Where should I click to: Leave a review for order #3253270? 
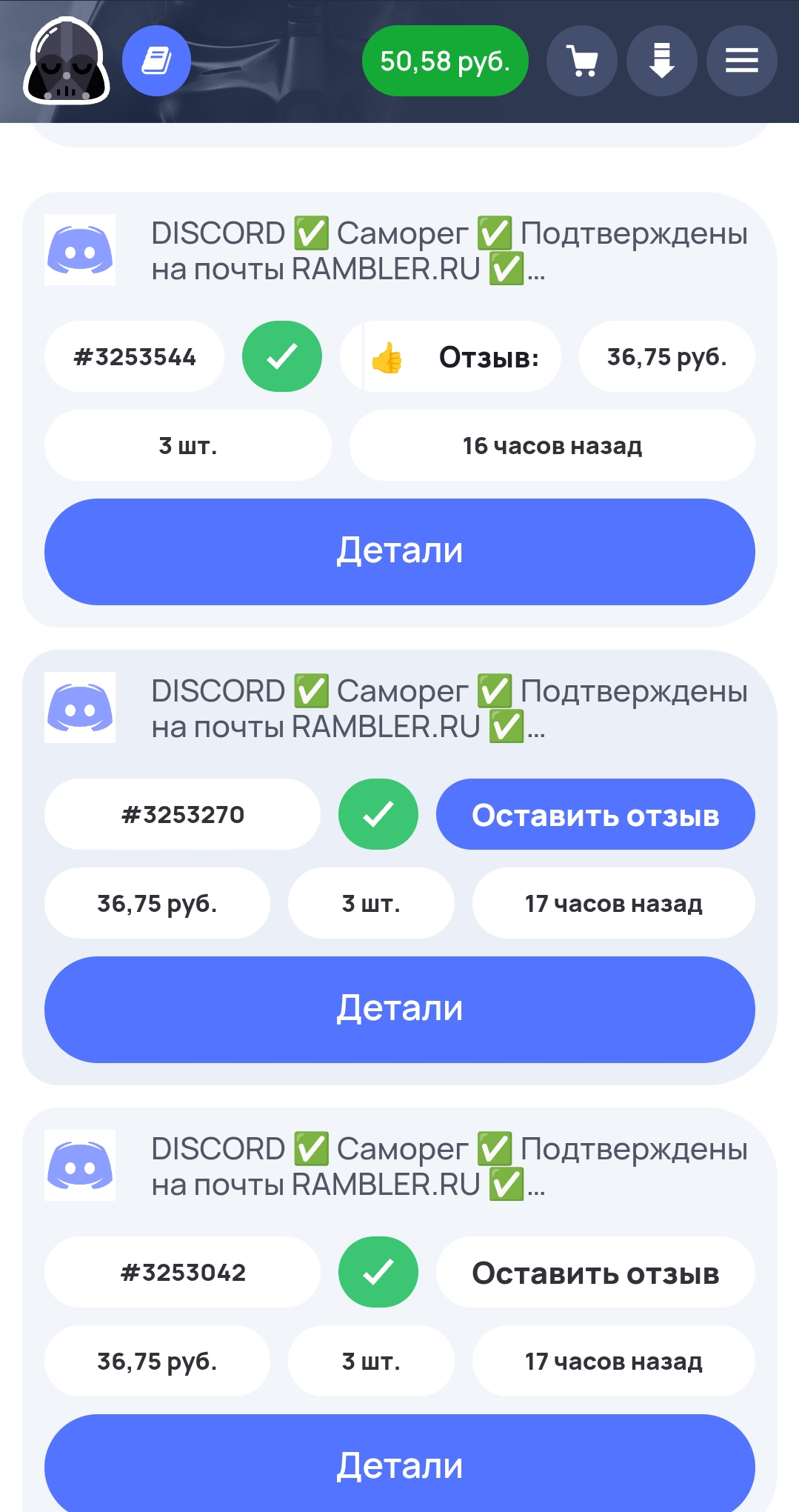pos(595,814)
